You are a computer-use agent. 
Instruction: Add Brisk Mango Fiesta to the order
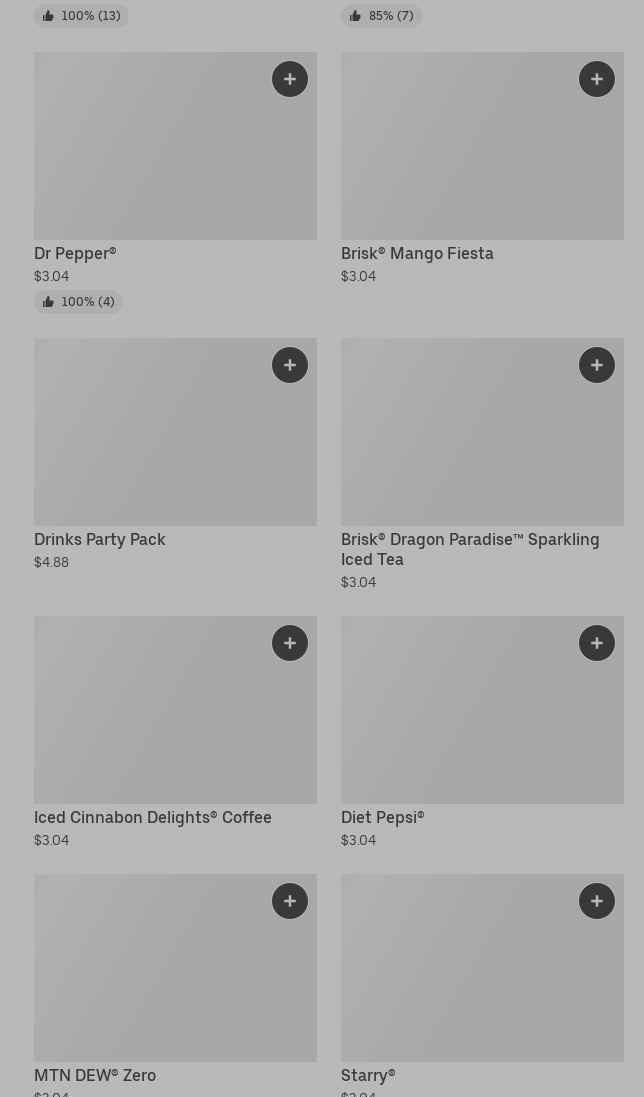coord(597,79)
